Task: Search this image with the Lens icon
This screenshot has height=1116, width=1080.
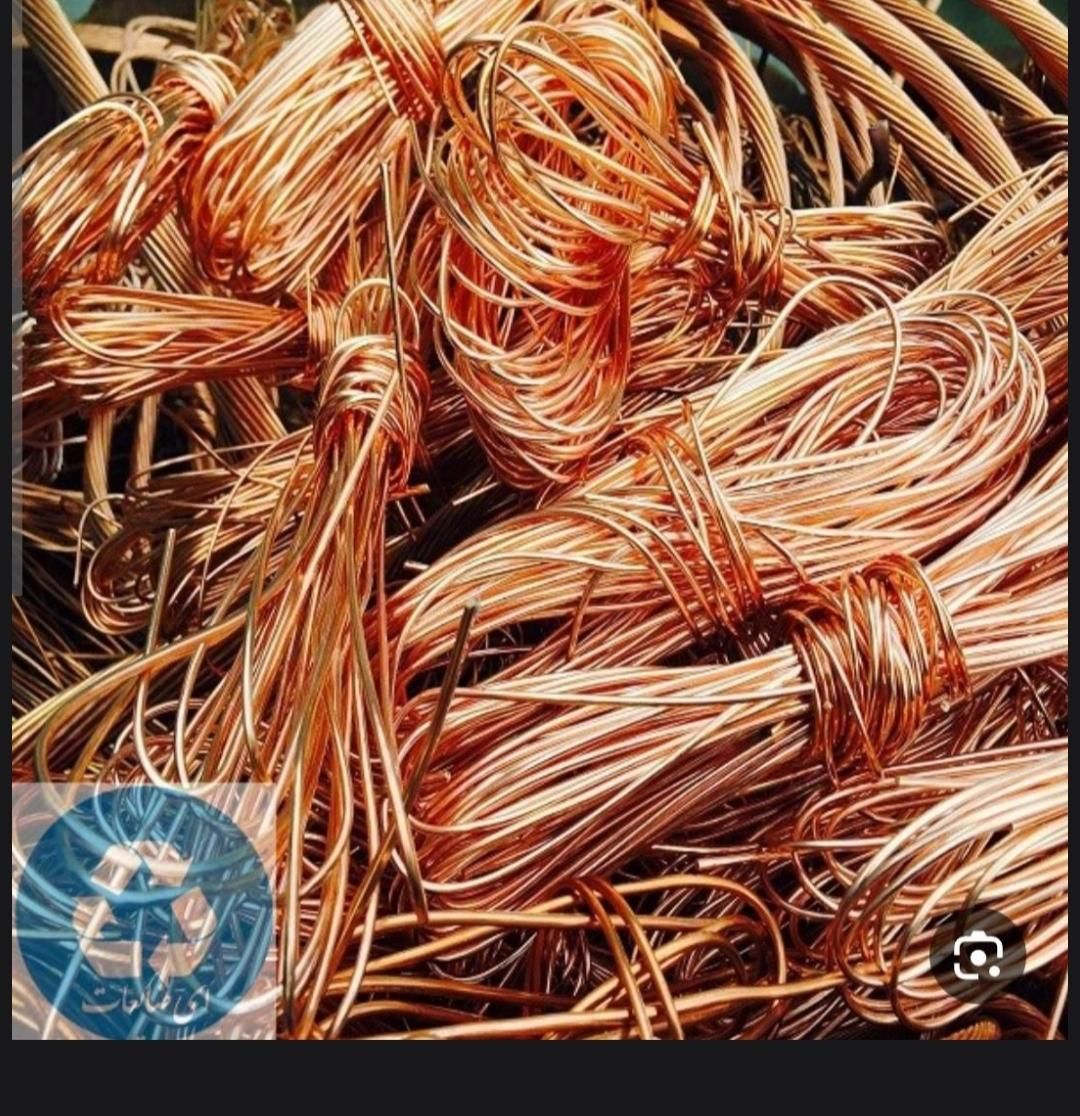Action: pos(977,957)
